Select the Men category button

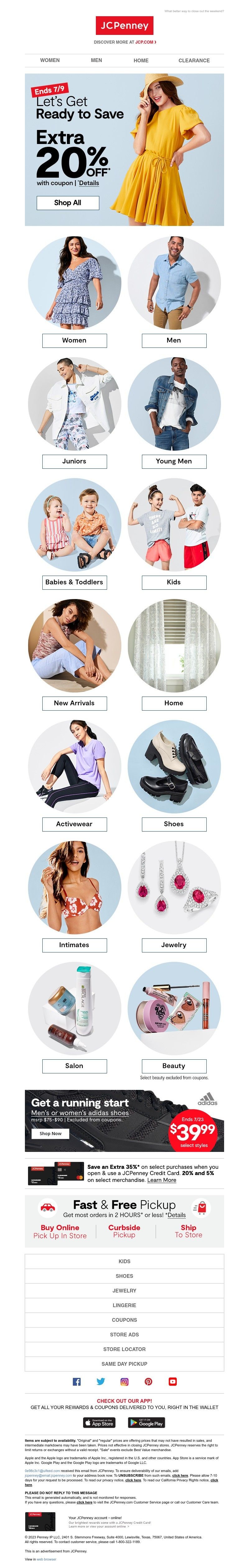[174, 340]
